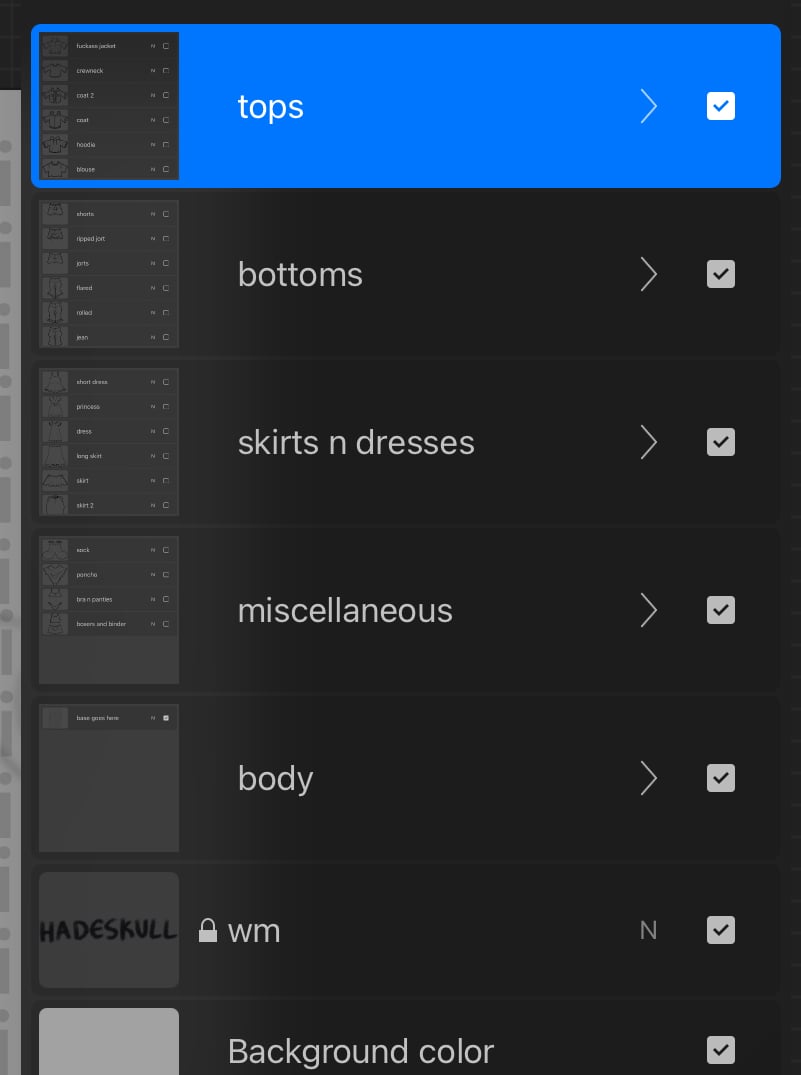This screenshot has height=1075, width=801.
Task: Hide the tops layer group
Action: click(x=721, y=106)
